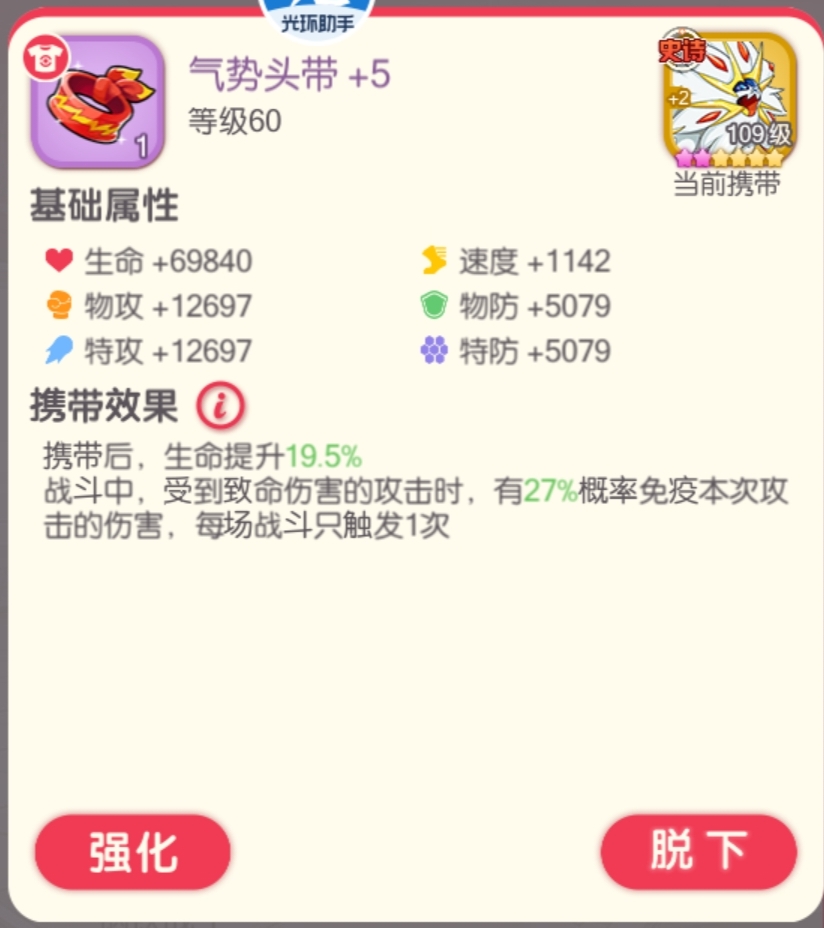
Task: Tap 脱下 to unequip the item
Action: [698, 852]
